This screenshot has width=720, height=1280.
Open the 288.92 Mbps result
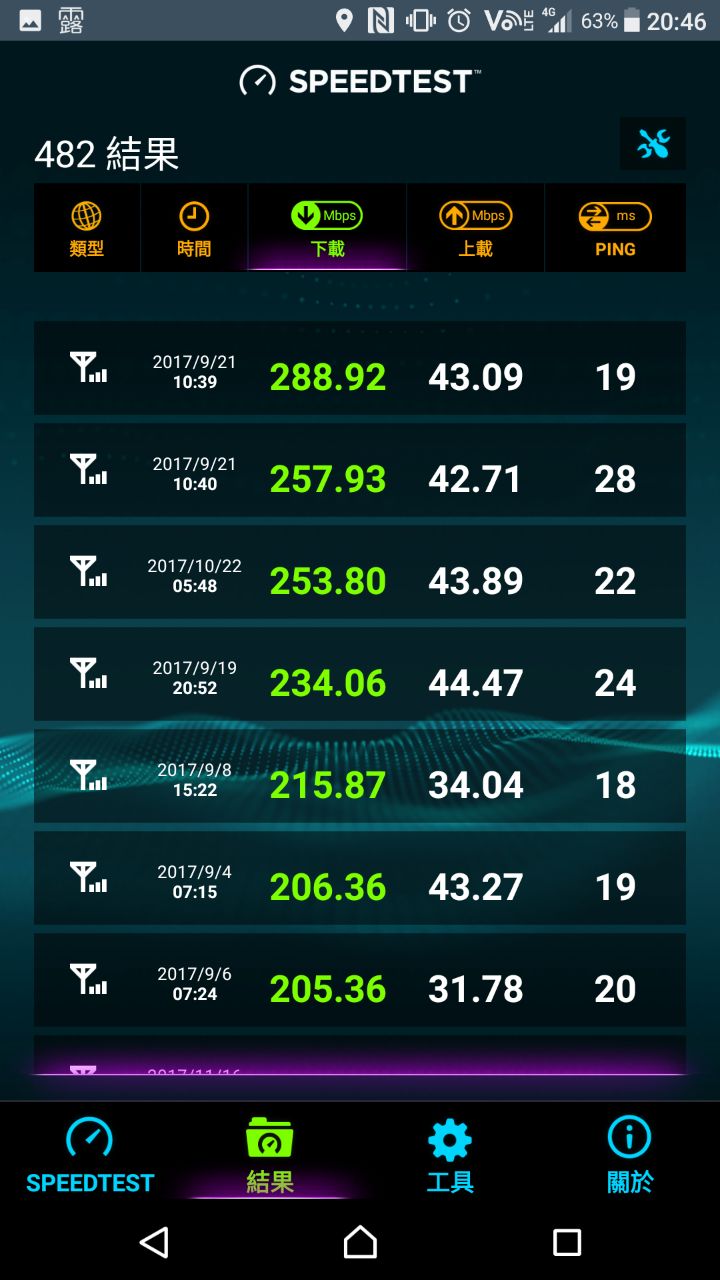click(360, 368)
